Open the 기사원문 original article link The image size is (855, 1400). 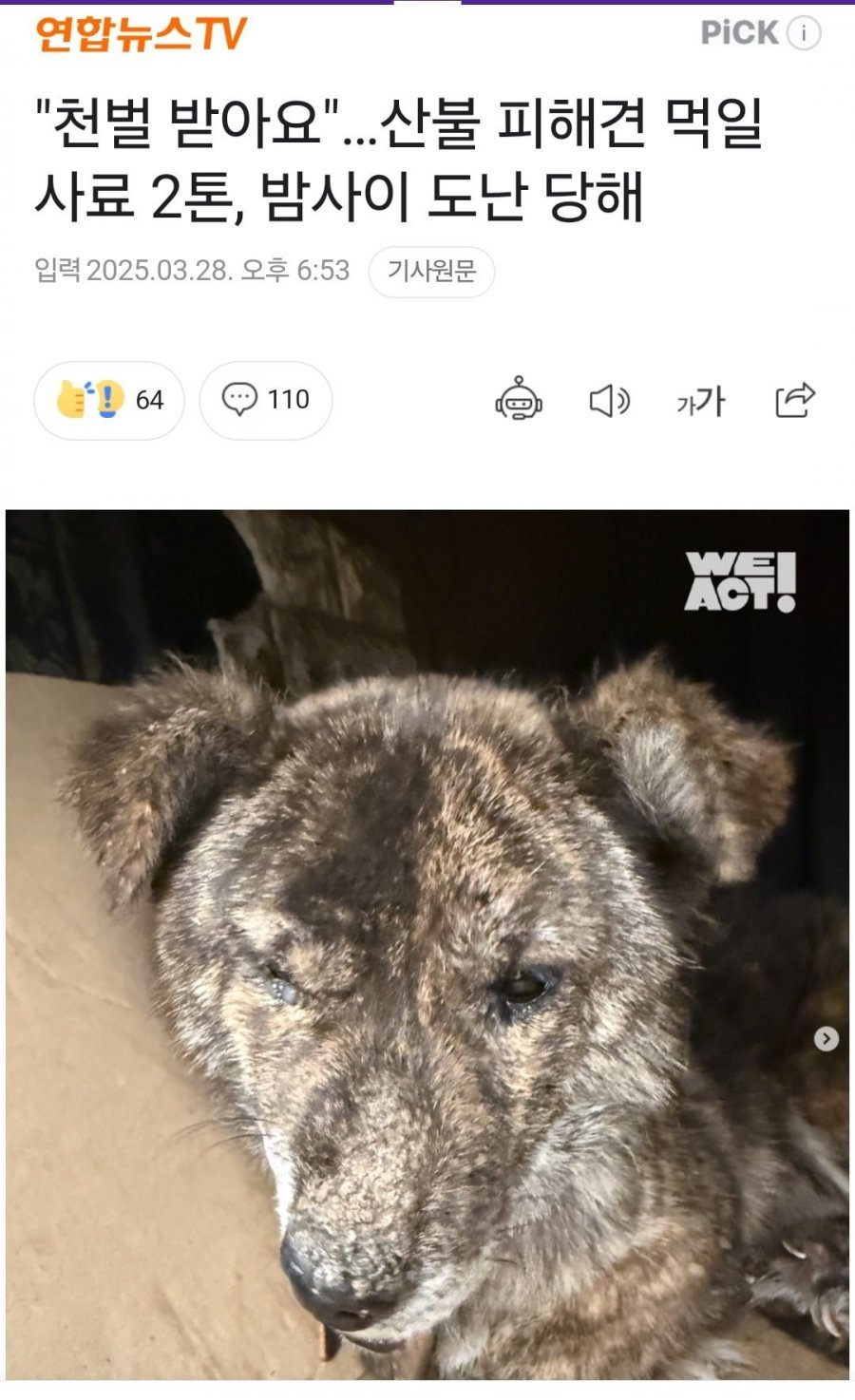pyautogui.click(x=431, y=272)
